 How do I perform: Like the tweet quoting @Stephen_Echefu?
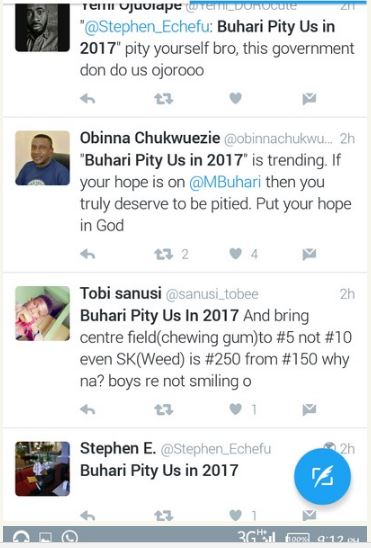(235, 99)
